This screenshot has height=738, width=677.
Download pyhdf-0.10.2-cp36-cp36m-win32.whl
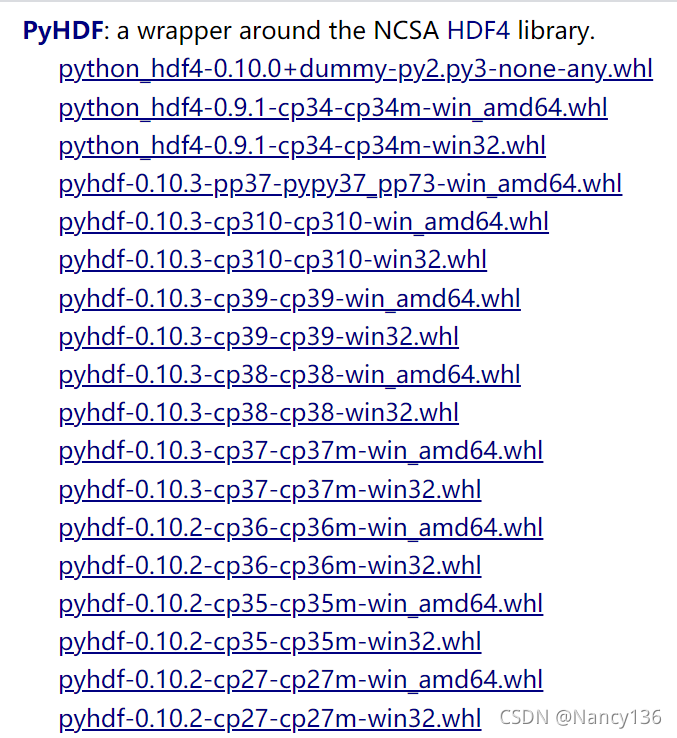coord(270,565)
